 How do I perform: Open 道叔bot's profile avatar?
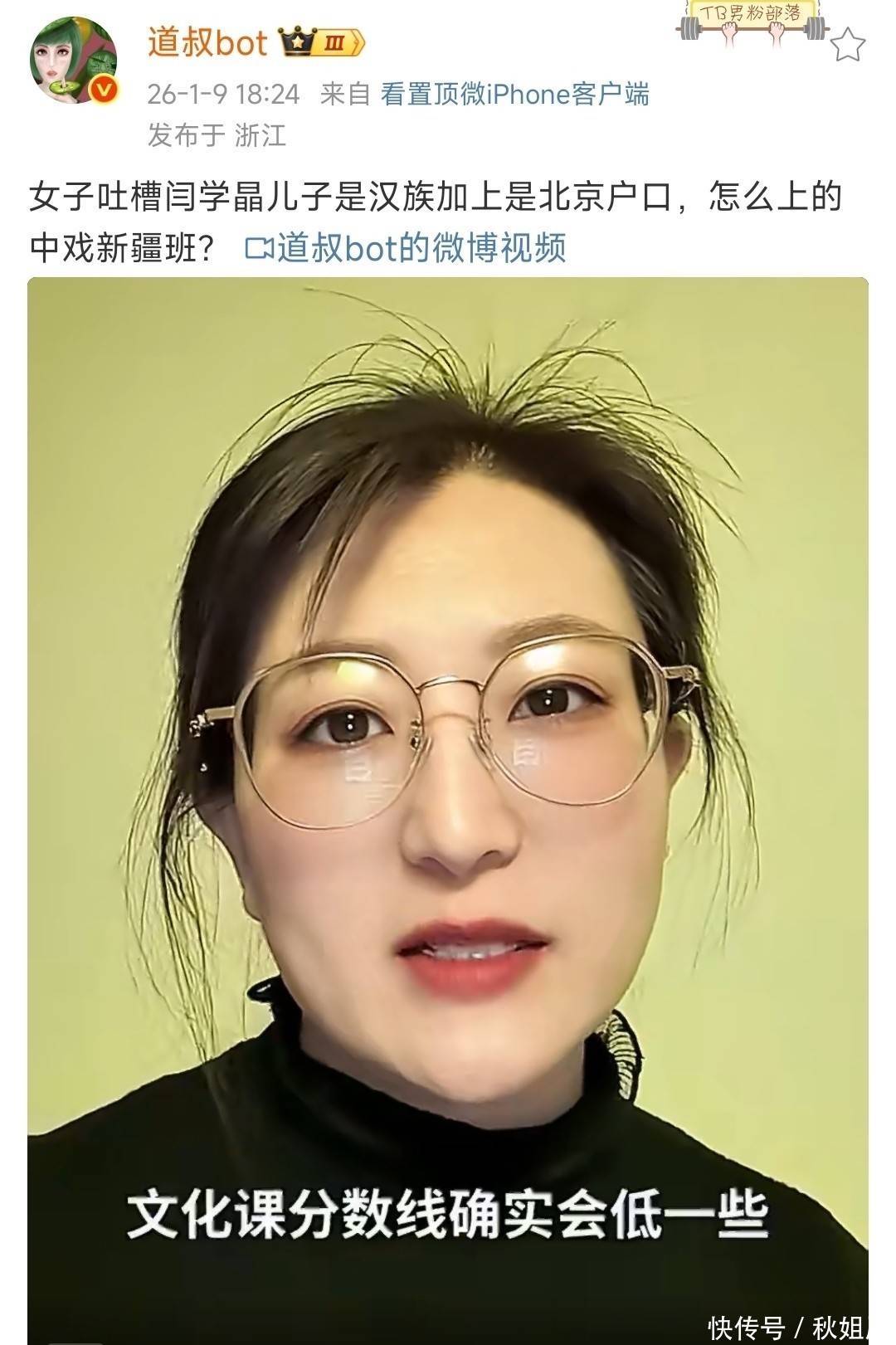pos(73,60)
